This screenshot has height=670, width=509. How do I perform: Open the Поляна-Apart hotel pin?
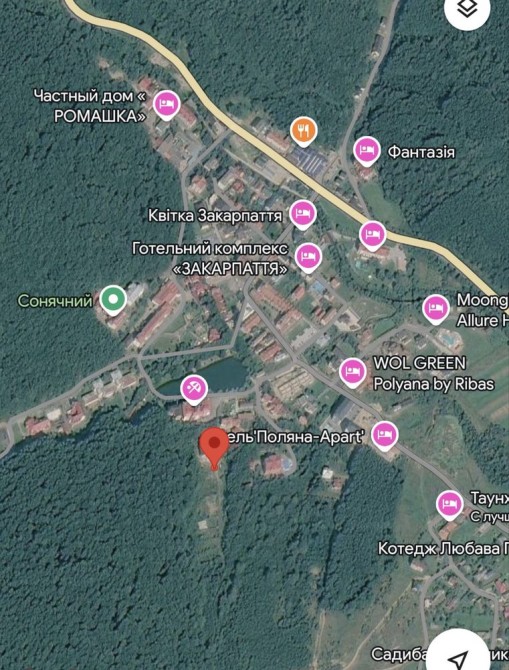click(x=385, y=436)
